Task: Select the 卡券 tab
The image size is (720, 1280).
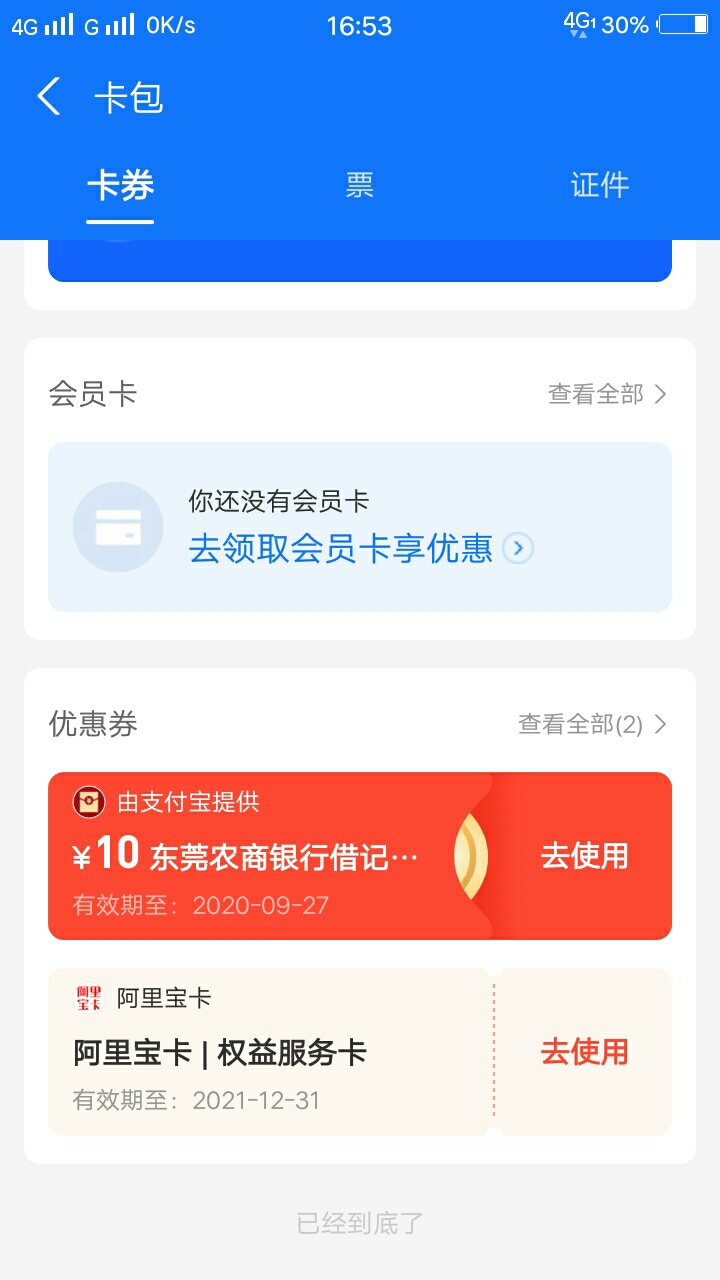Action: [120, 186]
